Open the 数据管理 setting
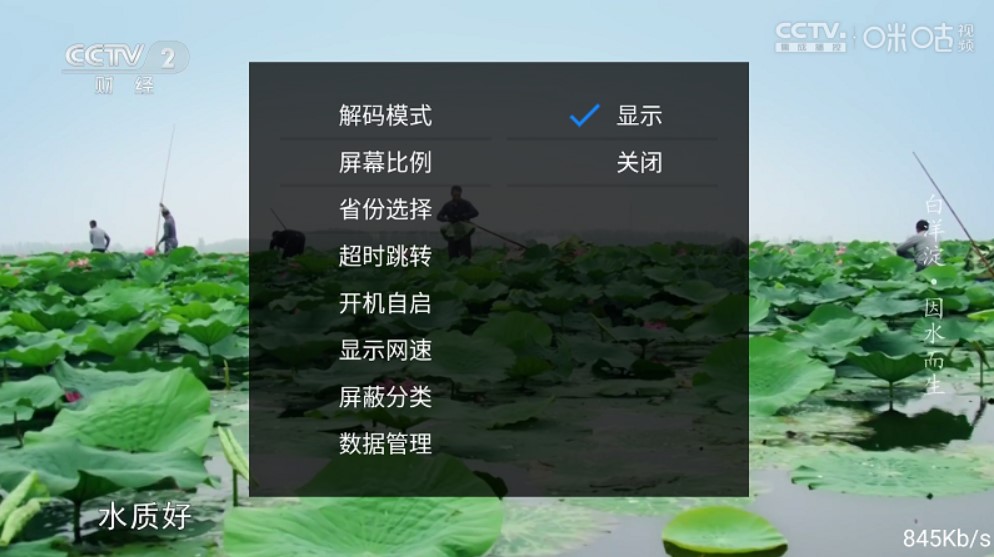This screenshot has width=994, height=557. [385, 445]
